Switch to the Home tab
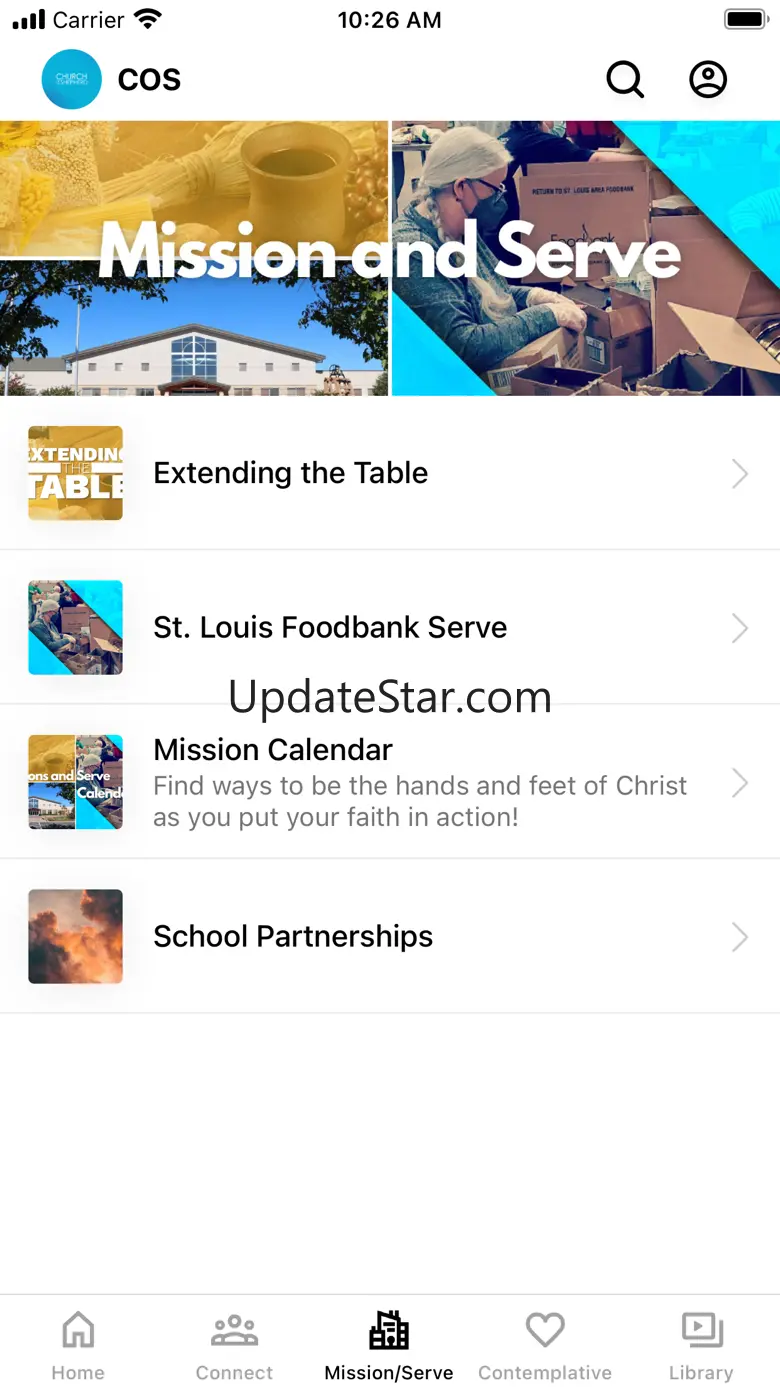The image size is (780, 1387). 78,1345
